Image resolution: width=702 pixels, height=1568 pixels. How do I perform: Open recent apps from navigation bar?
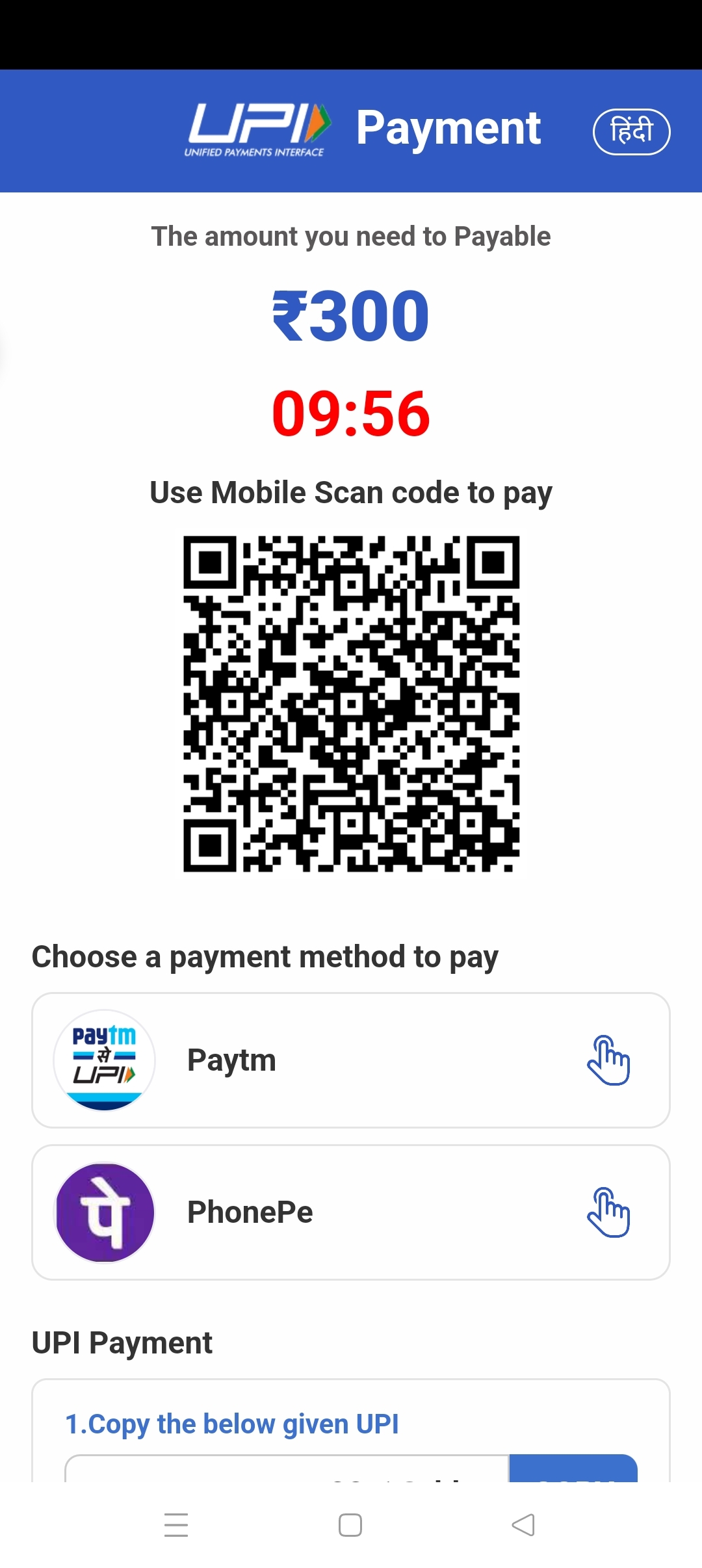[176, 1525]
